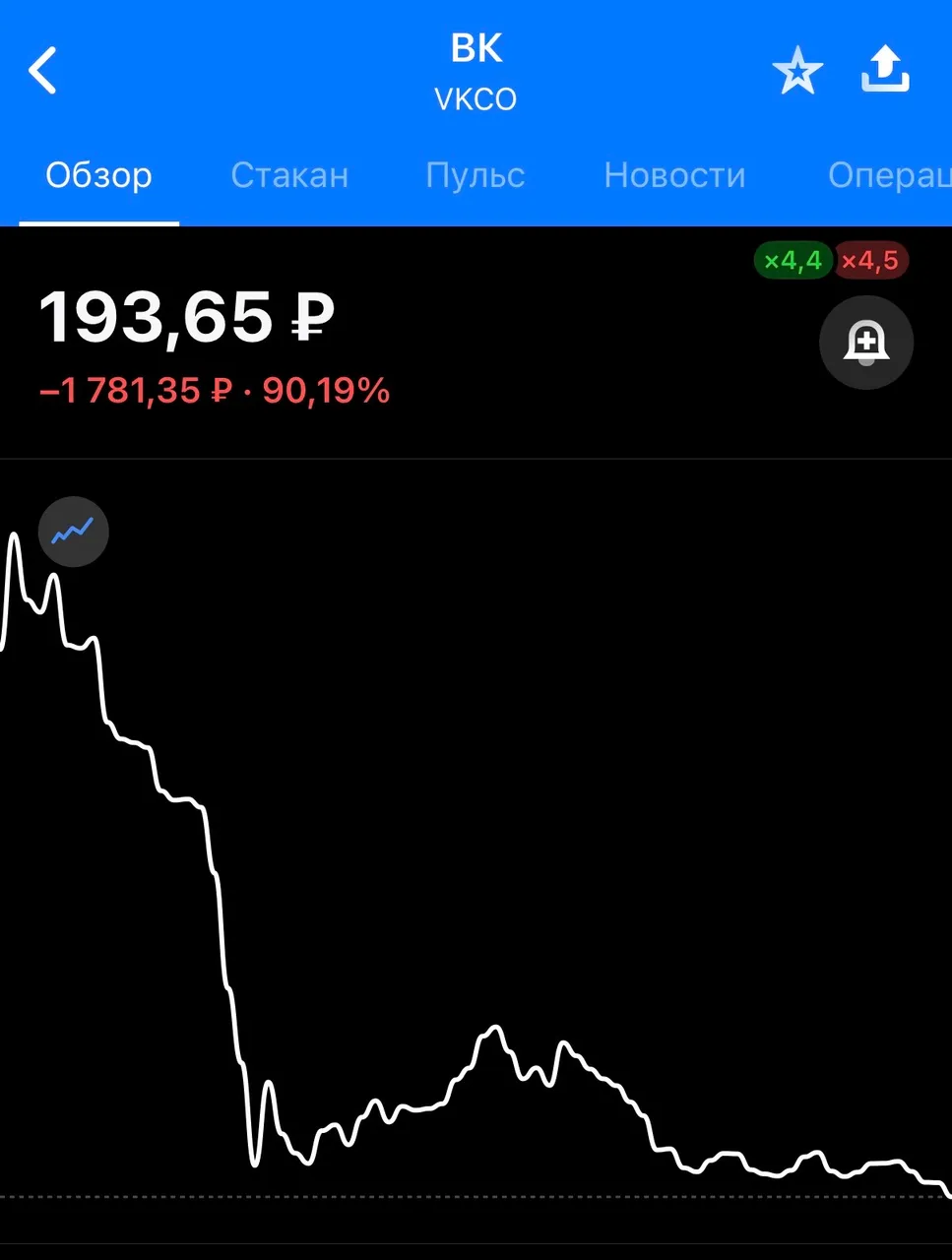The width and height of the screenshot is (952, 1260).
Task: Tap the green ×4,4 leverage badge
Action: [x=793, y=261]
